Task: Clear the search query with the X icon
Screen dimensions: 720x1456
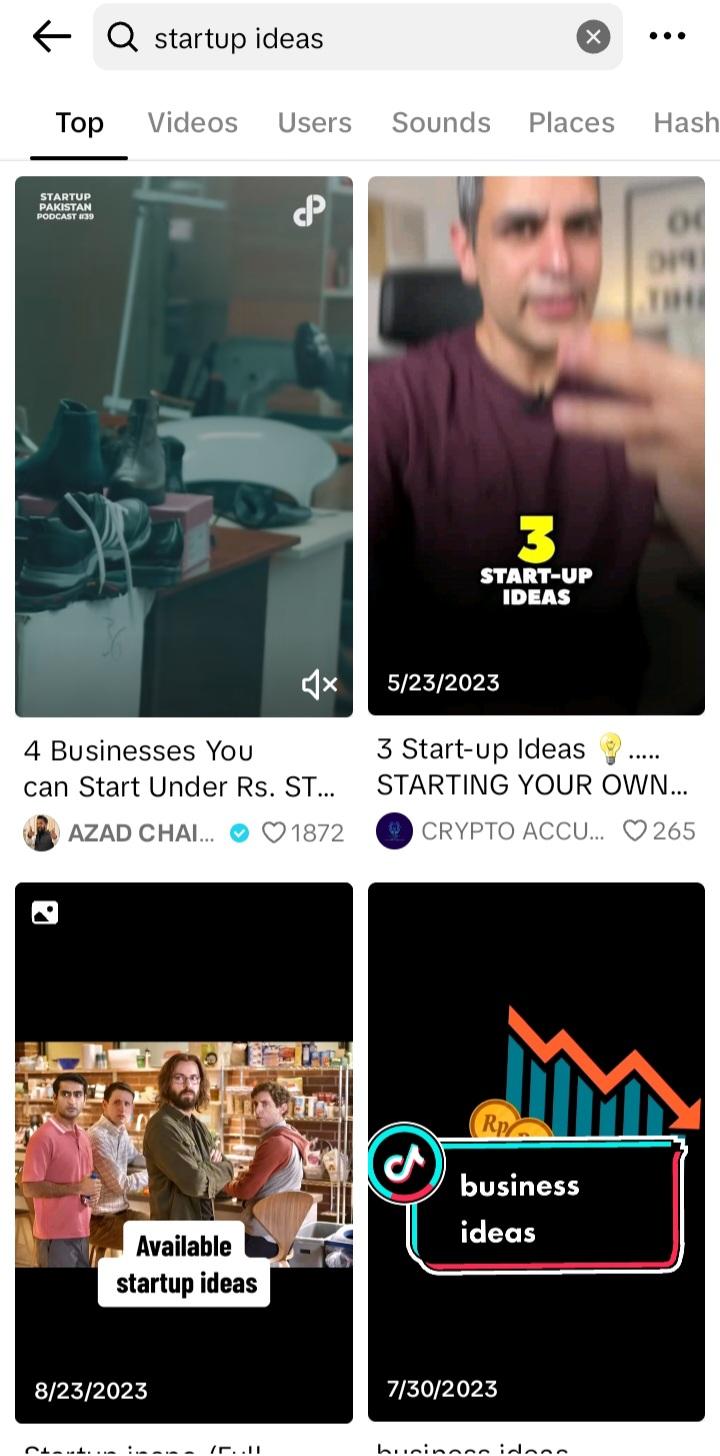Action: click(593, 36)
